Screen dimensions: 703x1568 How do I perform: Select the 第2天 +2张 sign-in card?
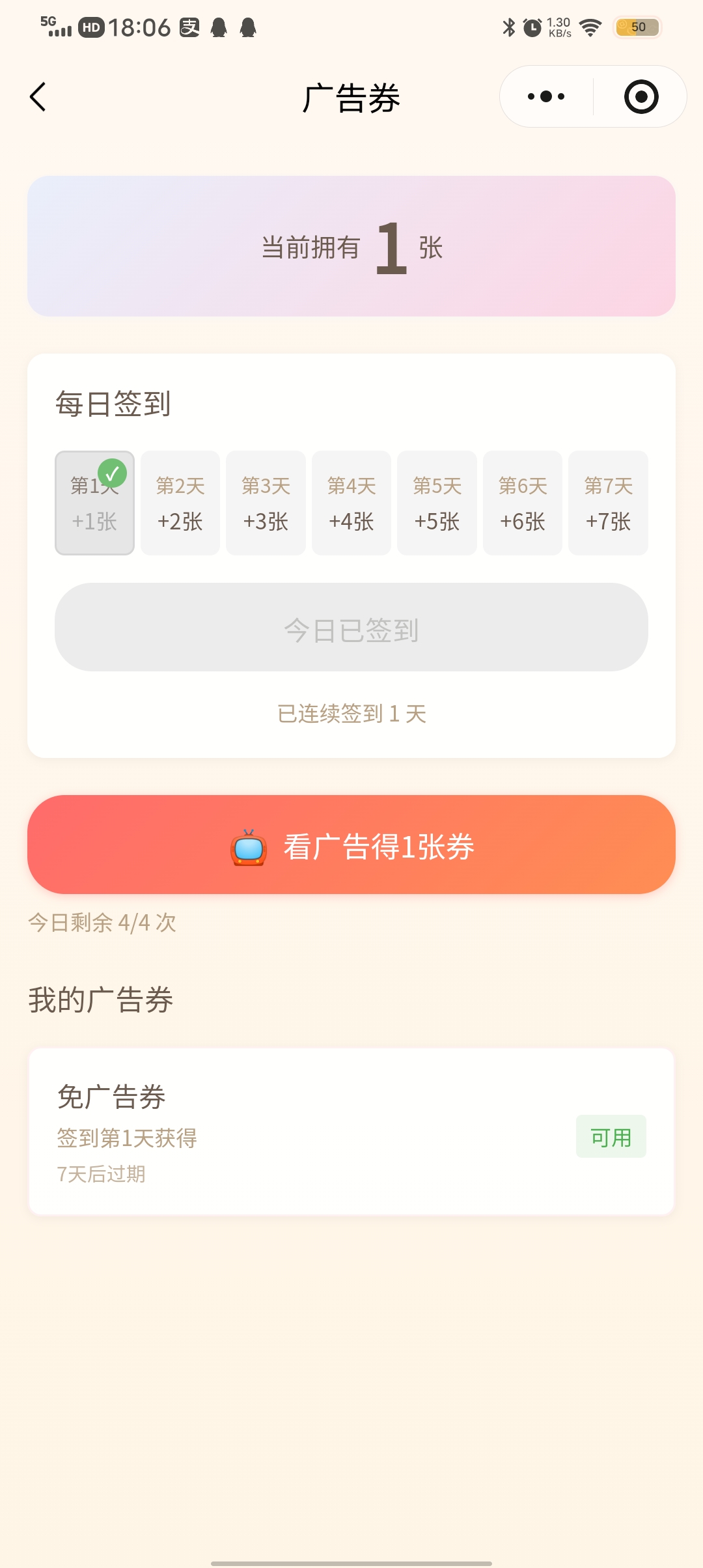(x=180, y=503)
